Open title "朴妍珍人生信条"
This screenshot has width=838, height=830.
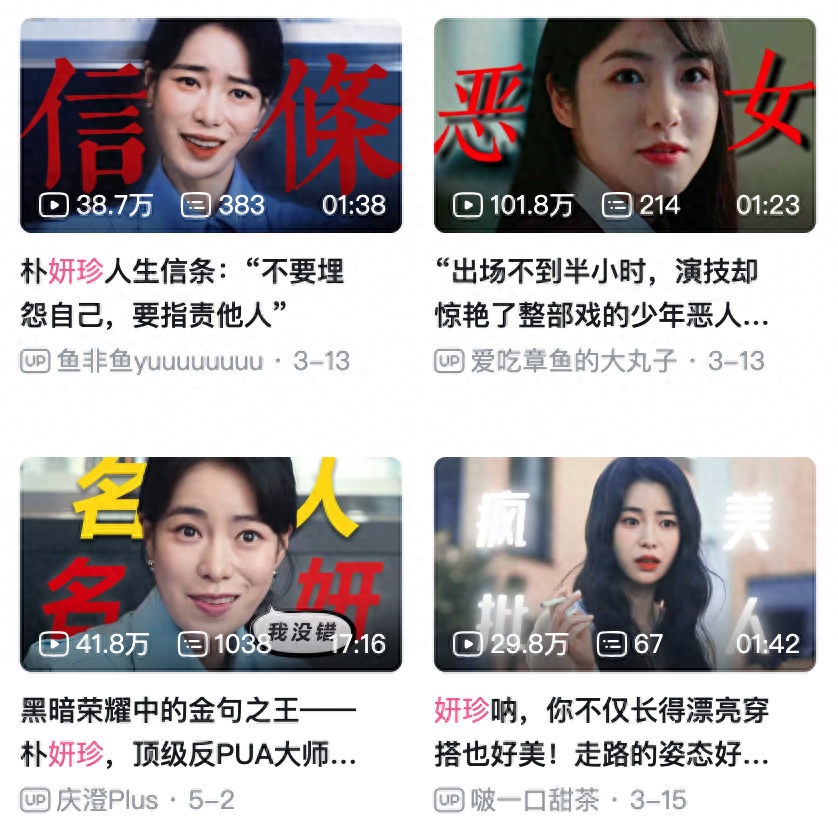tap(182, 292)
